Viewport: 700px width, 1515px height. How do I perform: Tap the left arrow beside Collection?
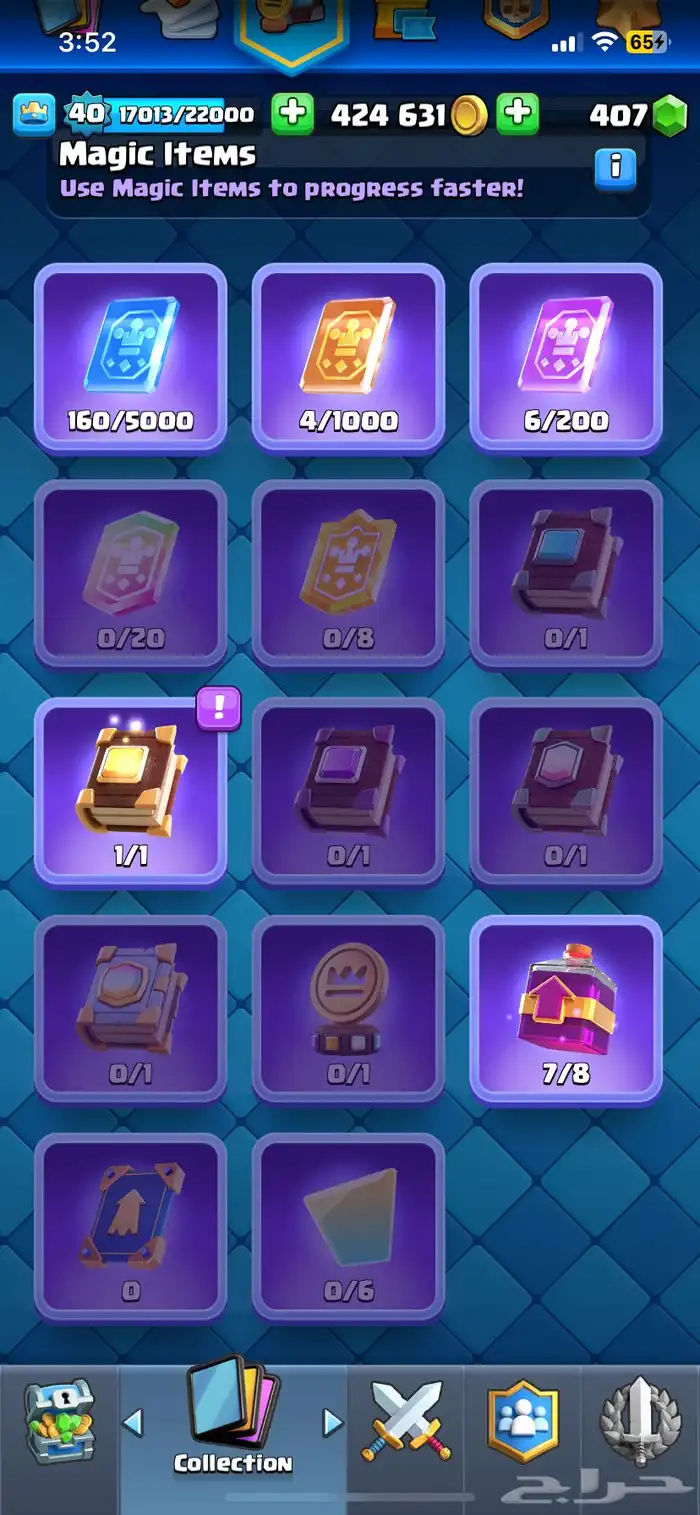point(133,1422)
